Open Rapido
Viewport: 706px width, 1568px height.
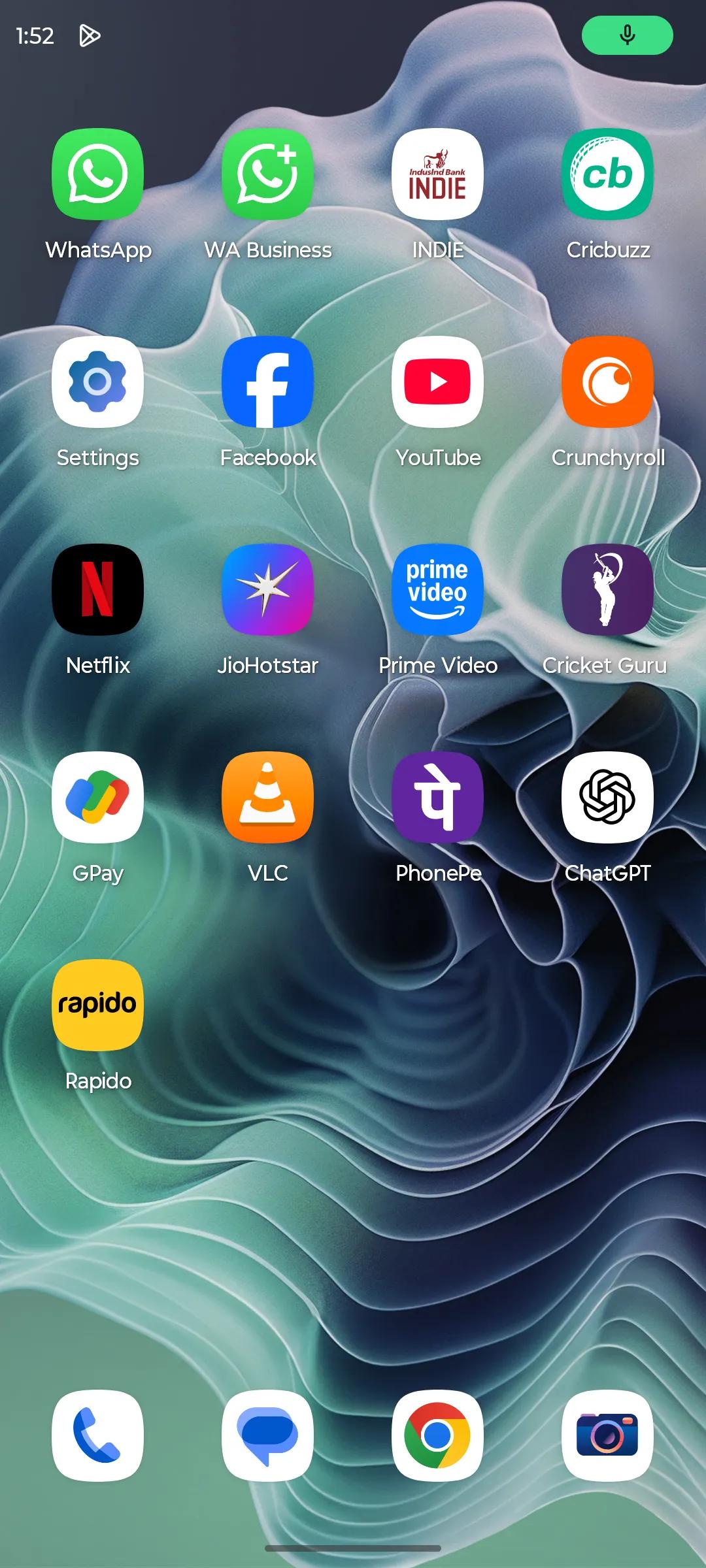(x=98, y=1005)
